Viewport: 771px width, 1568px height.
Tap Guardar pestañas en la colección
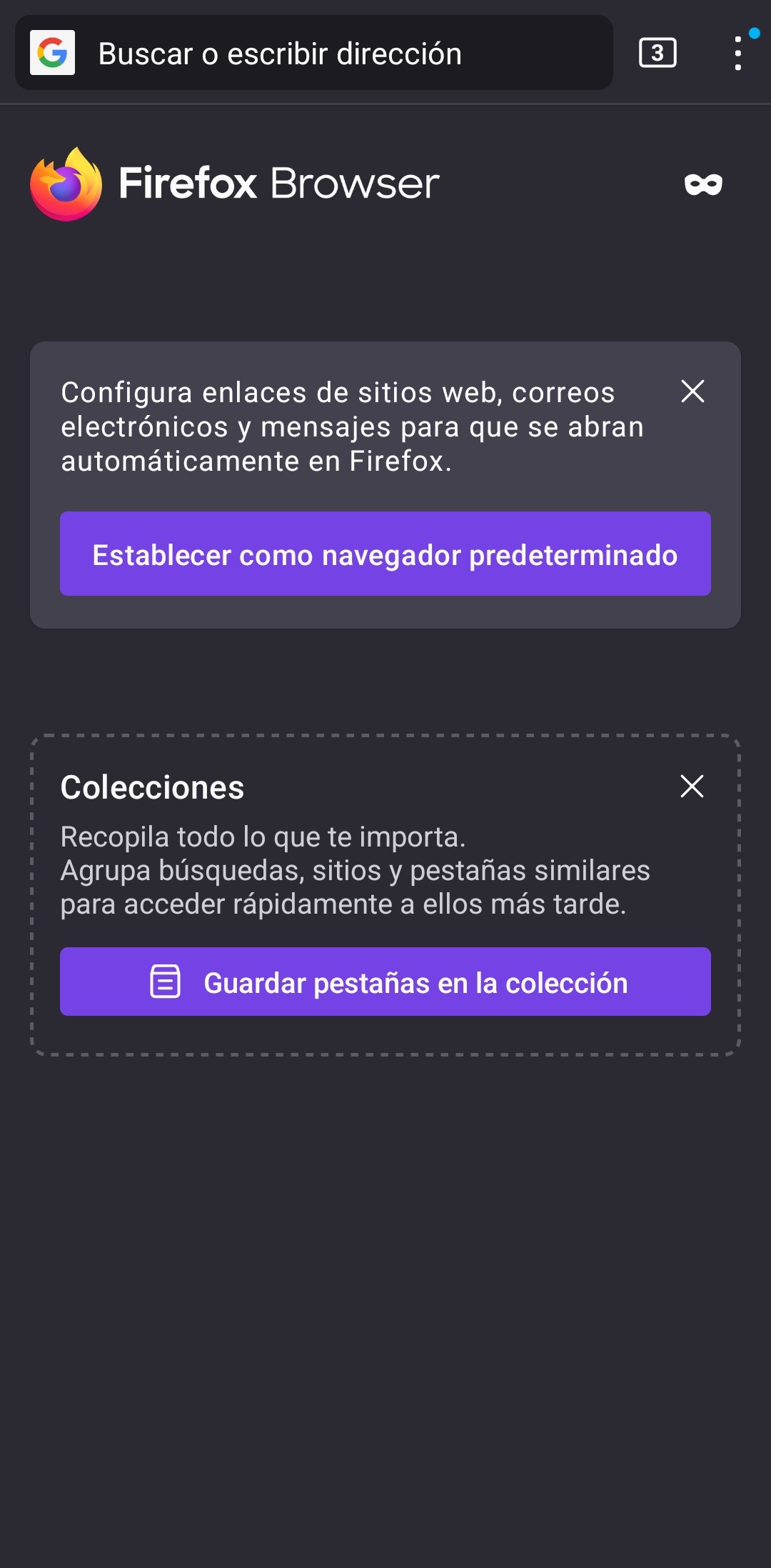[x=385, y=982]
